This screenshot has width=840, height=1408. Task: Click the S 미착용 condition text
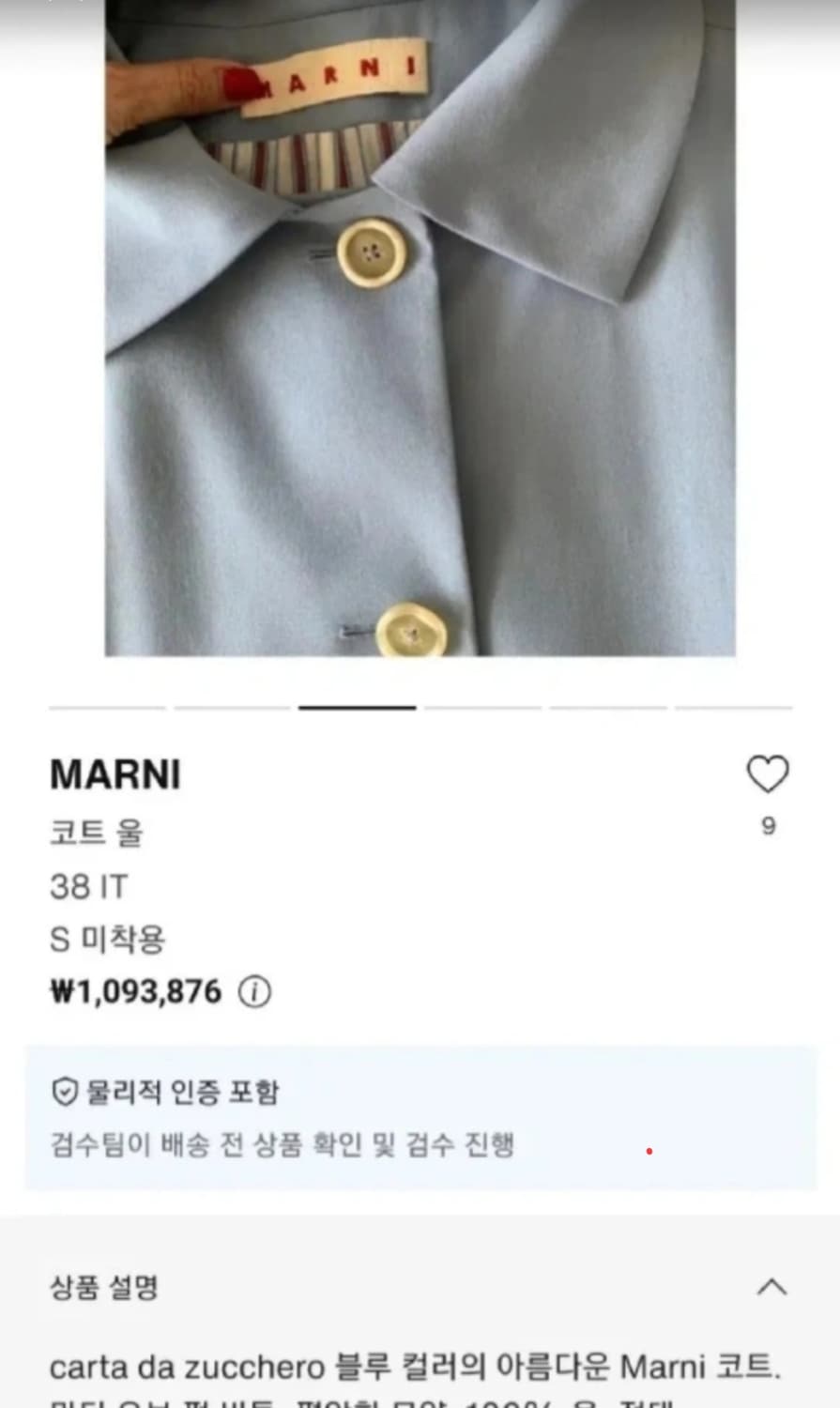point(107,939)
